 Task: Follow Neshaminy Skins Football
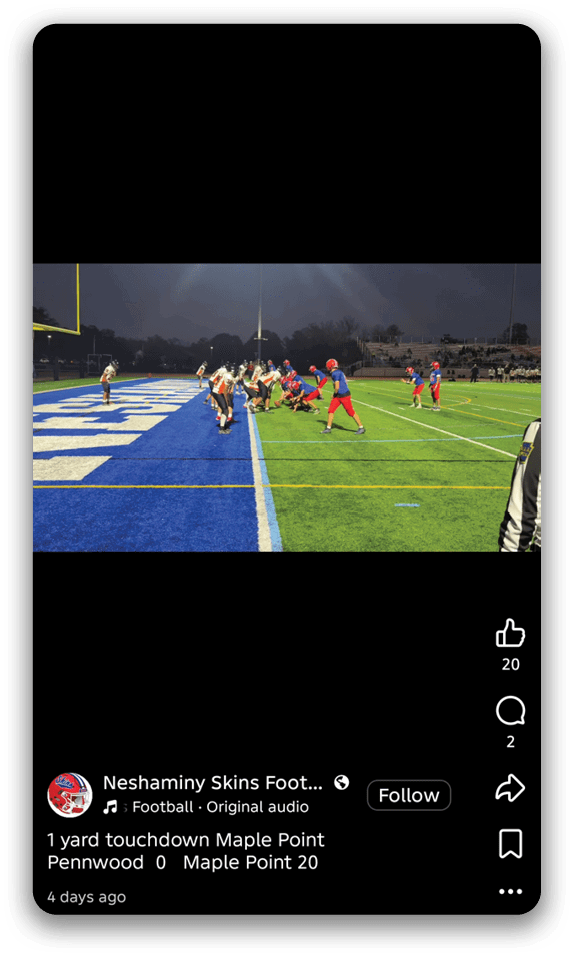tap(409, 795)
